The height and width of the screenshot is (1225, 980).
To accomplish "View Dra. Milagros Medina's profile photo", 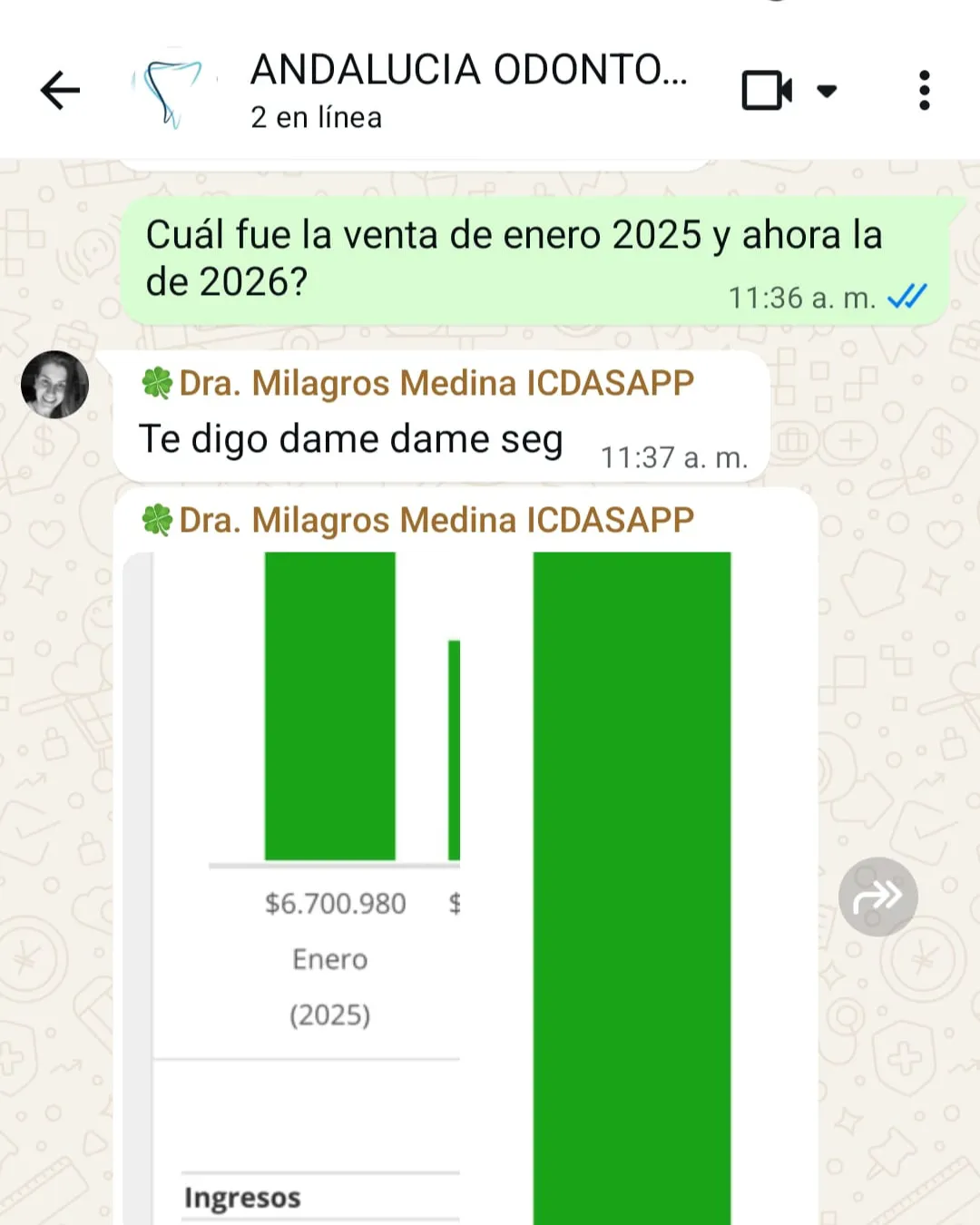I will (55, 385).
